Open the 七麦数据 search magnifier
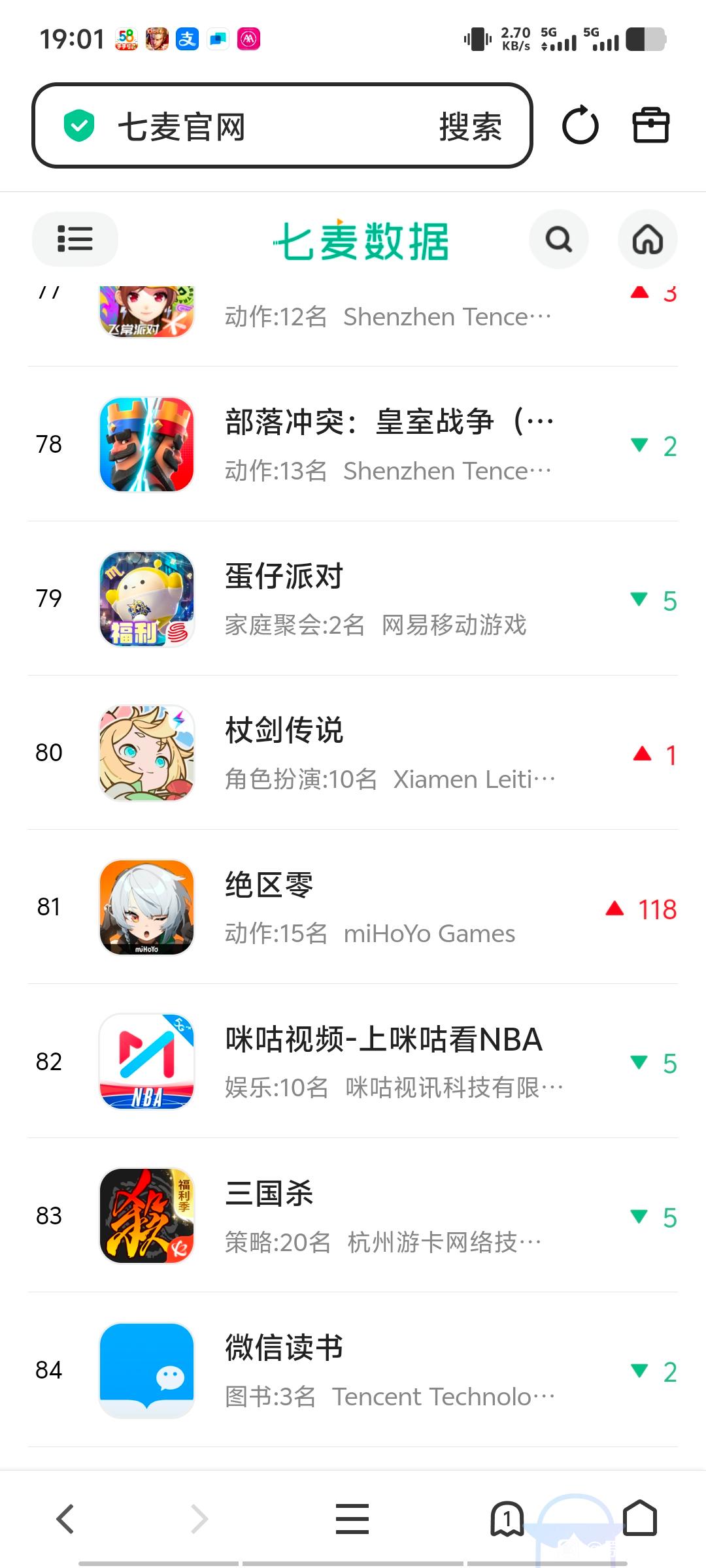 [558, 239]
